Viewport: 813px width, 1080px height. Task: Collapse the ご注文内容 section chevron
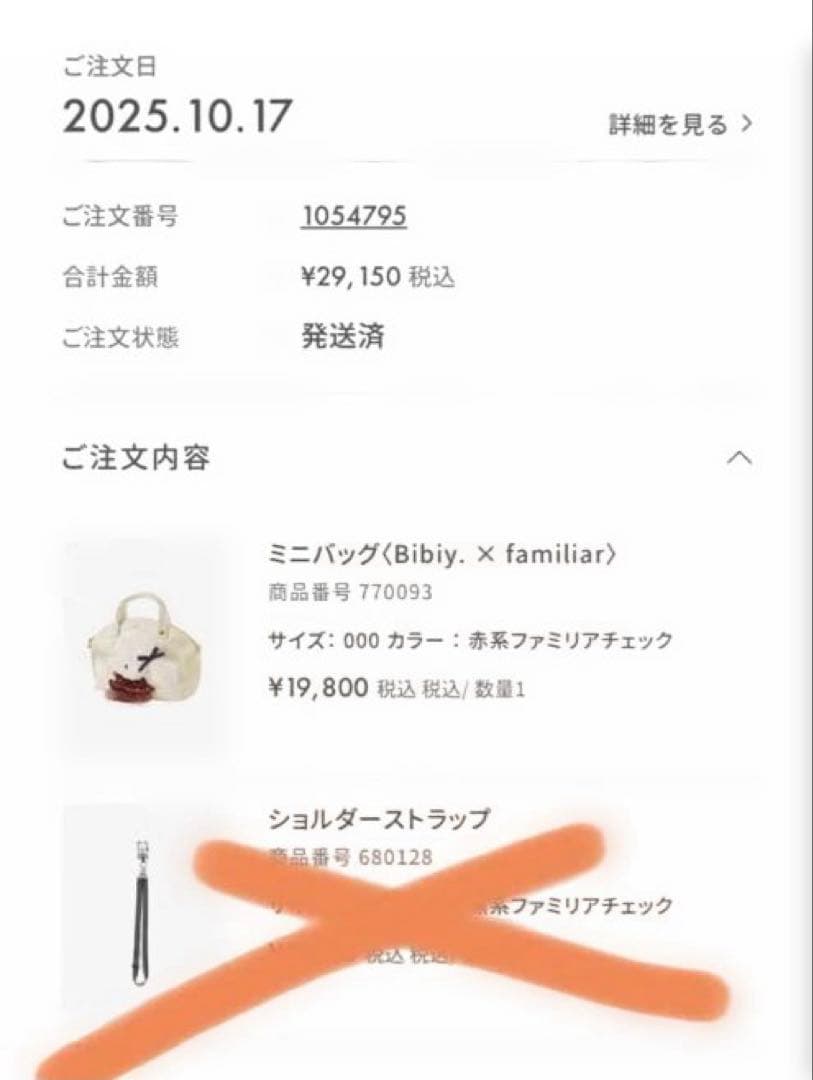740,457
